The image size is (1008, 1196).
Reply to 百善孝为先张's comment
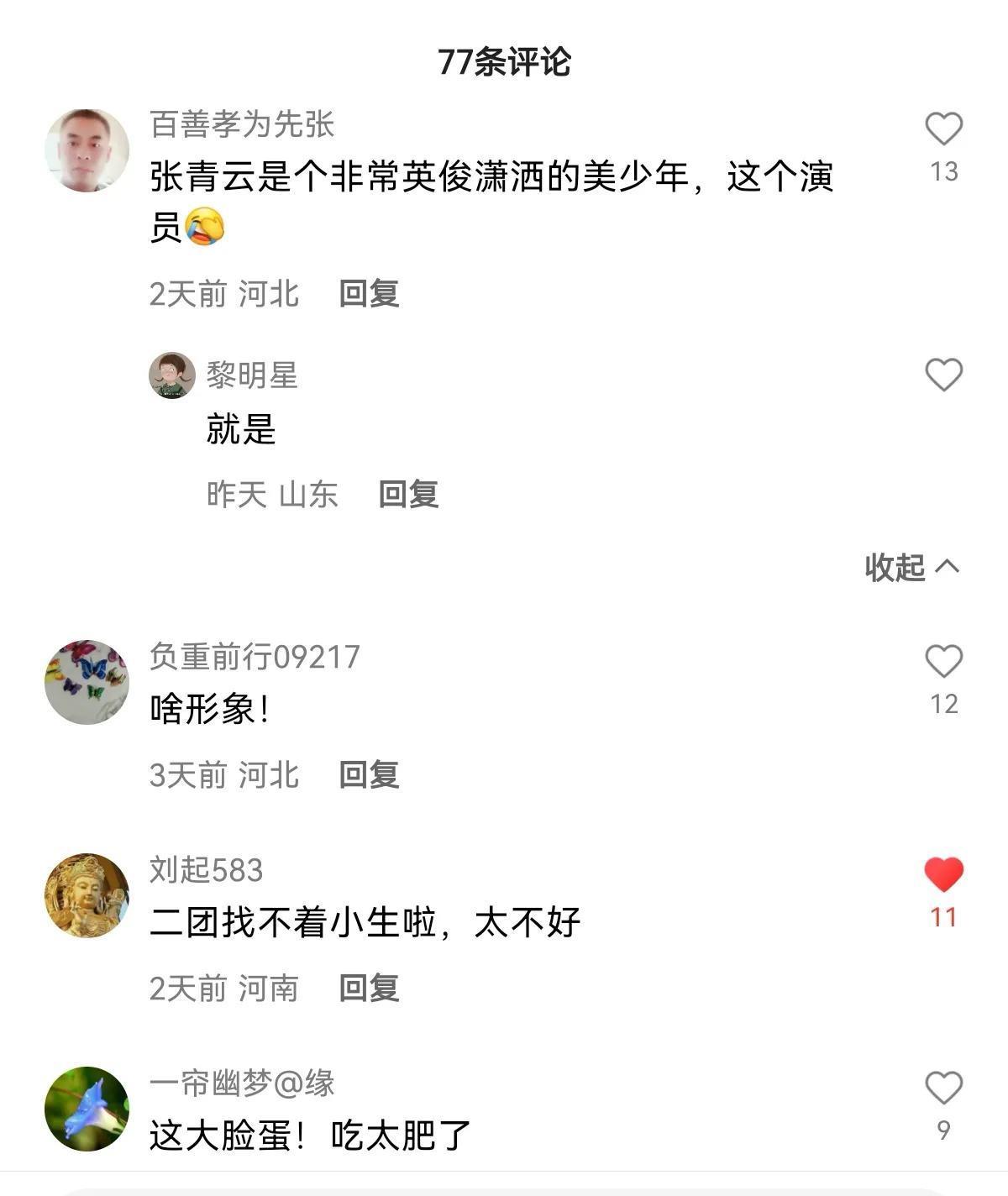coord(369,294)
